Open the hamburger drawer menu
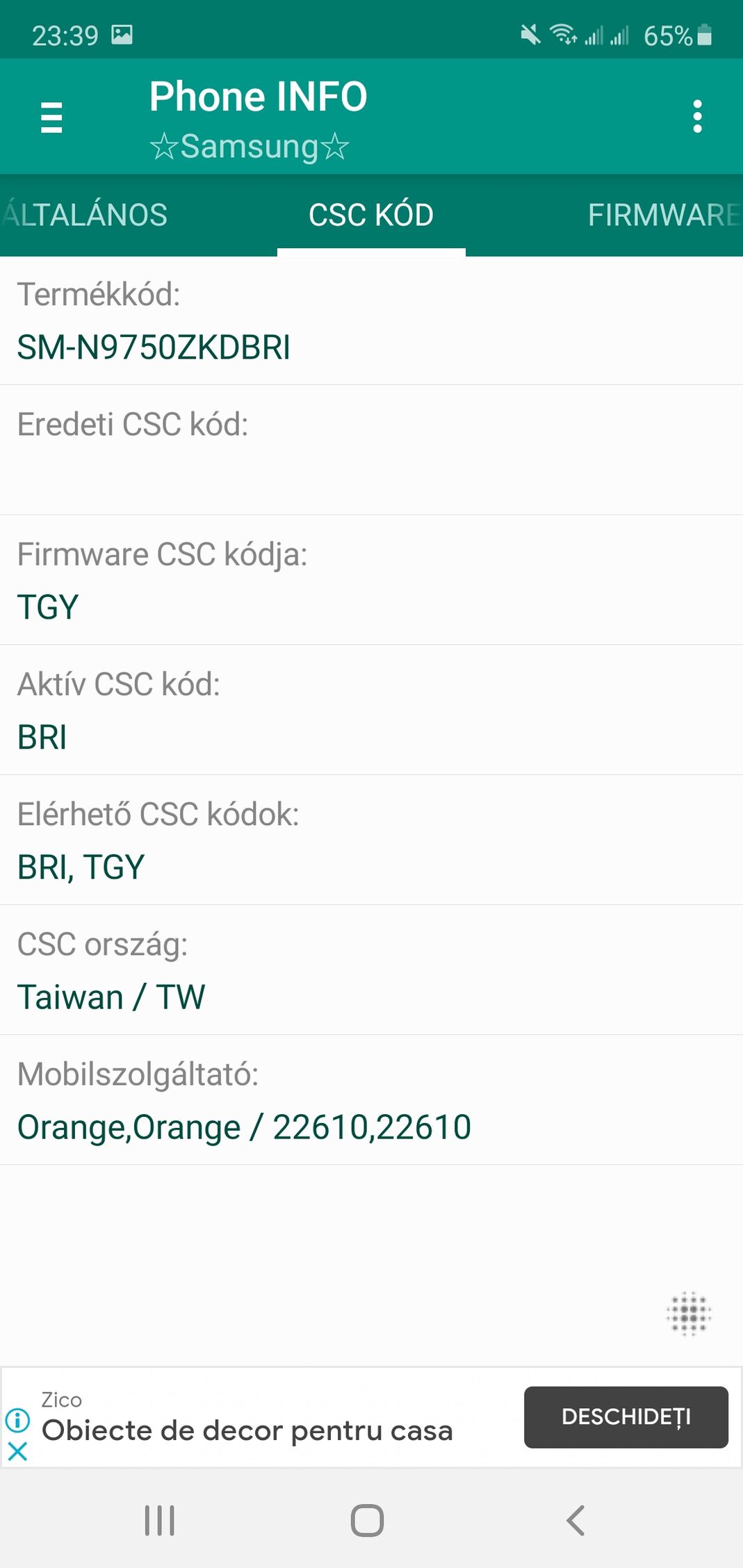Image resolution: width=743 pixels, height=1568 pixels. 51,117
